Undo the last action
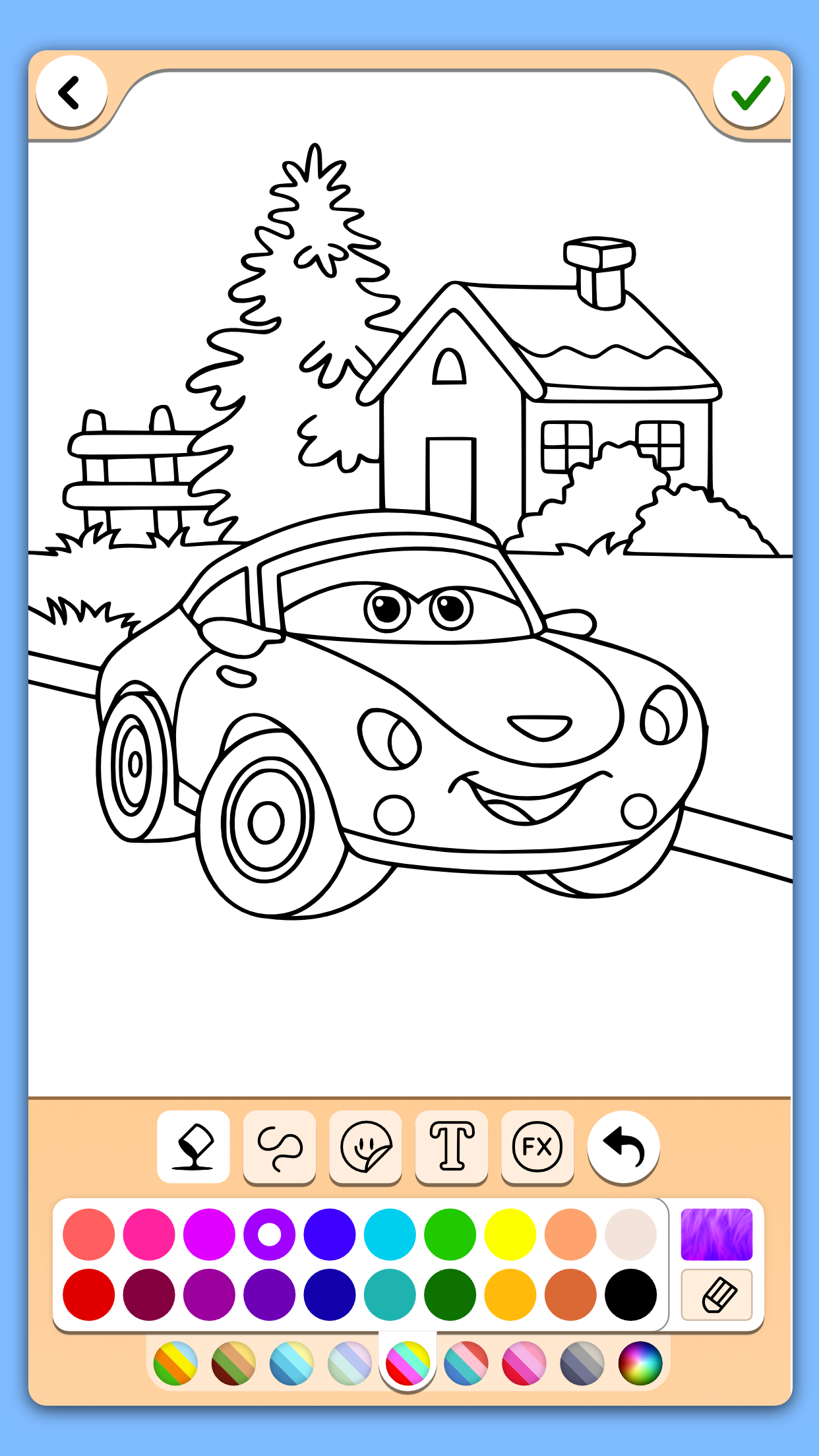 [x=623, y=1147]
